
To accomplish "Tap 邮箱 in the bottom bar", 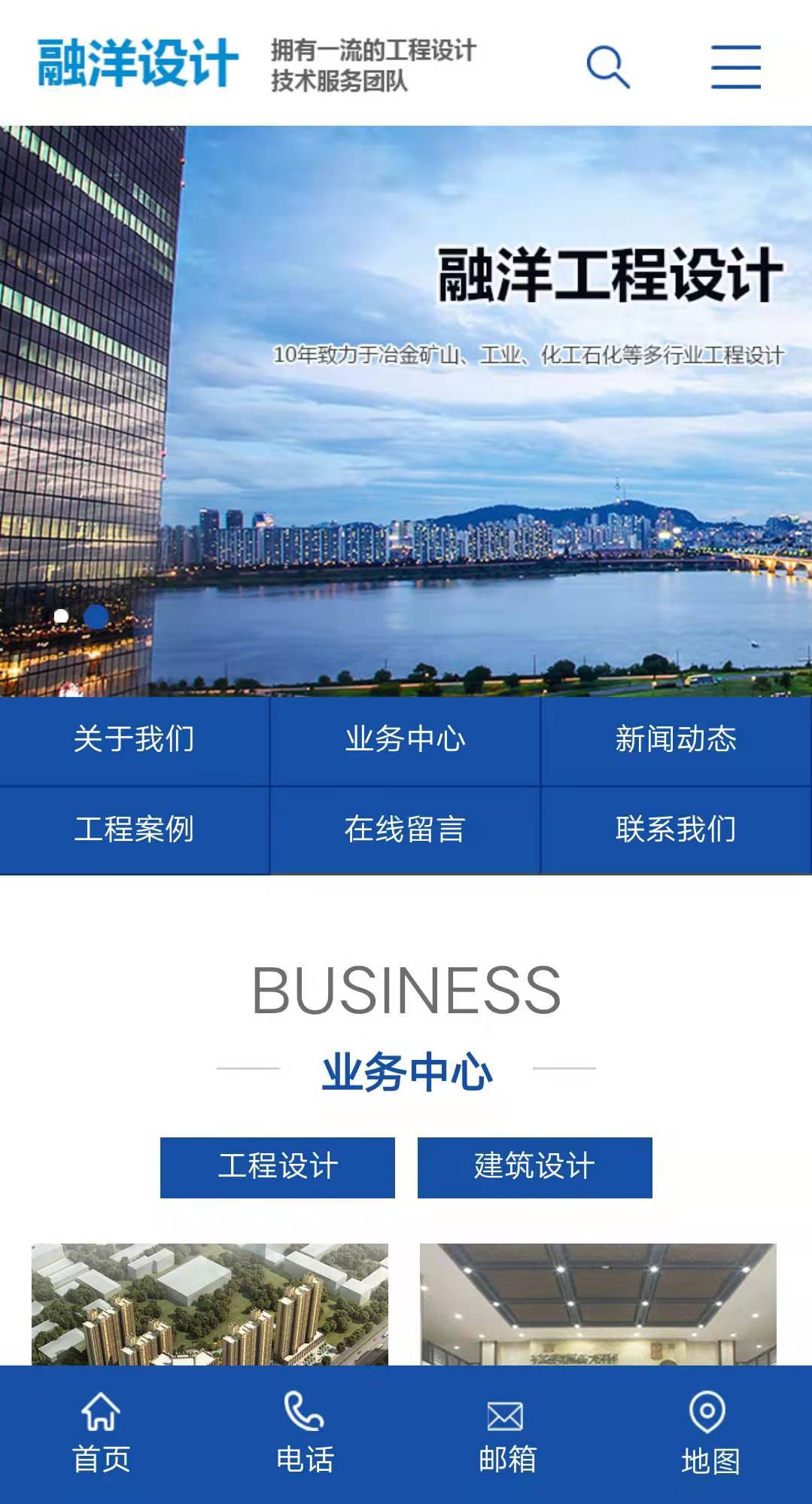I will [x=506, y=1434].
